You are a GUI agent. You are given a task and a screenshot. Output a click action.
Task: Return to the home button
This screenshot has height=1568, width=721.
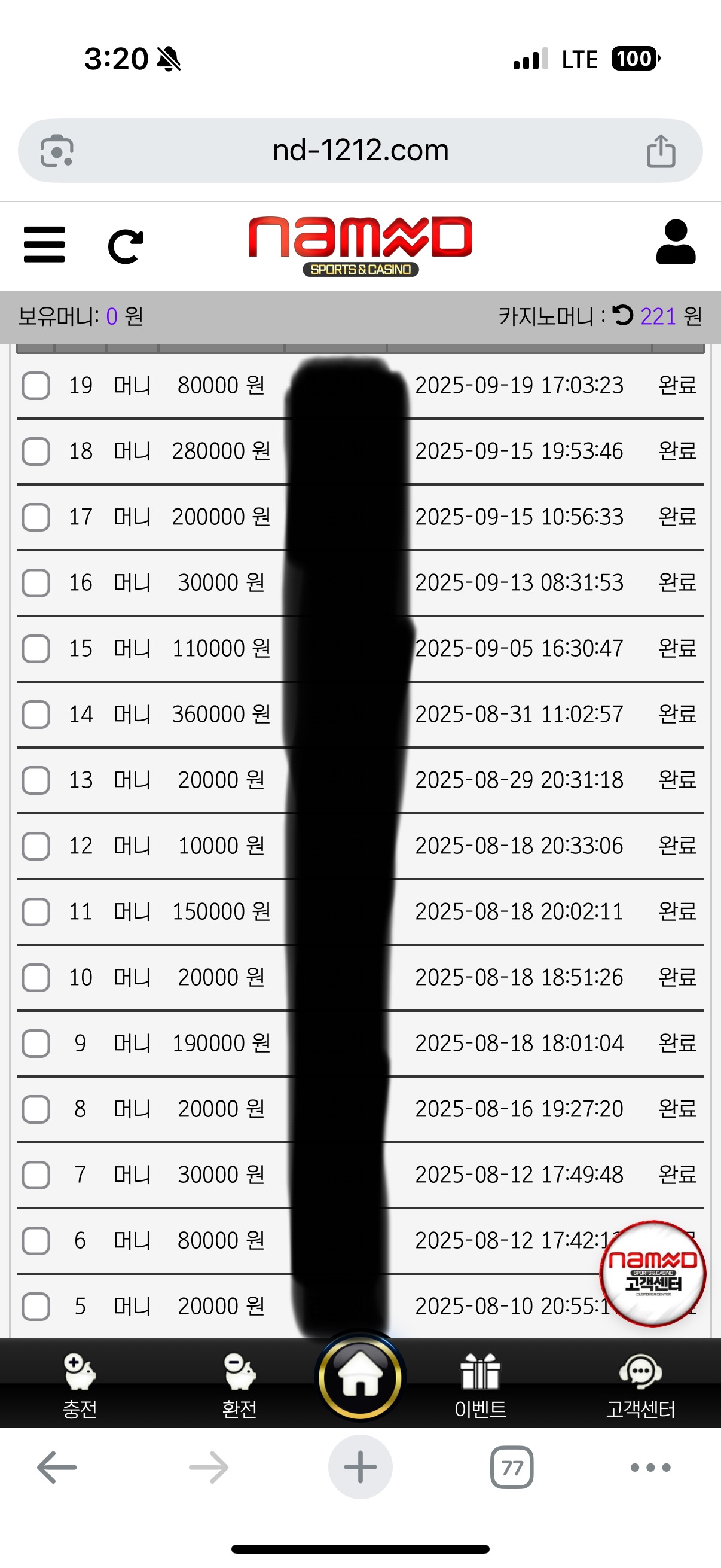[x=360, y=1376]
